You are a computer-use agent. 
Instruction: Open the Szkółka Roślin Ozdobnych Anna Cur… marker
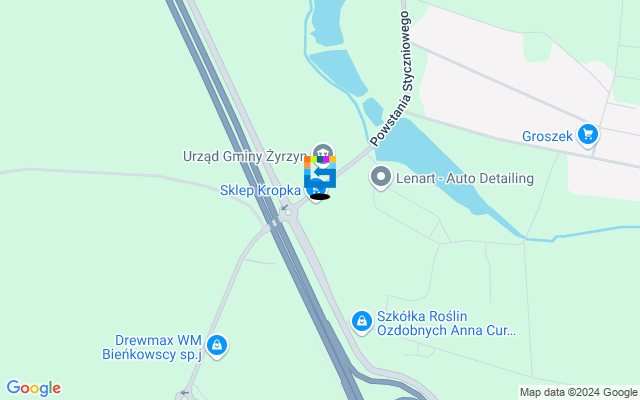point(361,321)
